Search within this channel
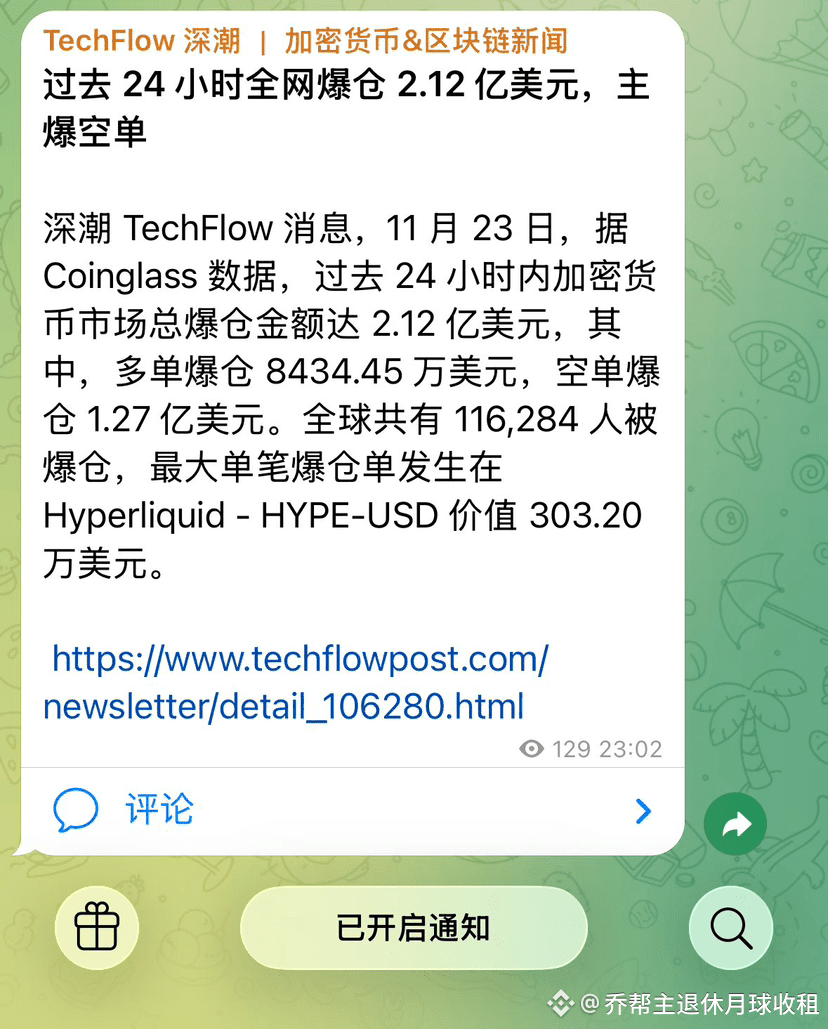 [731, 928]
